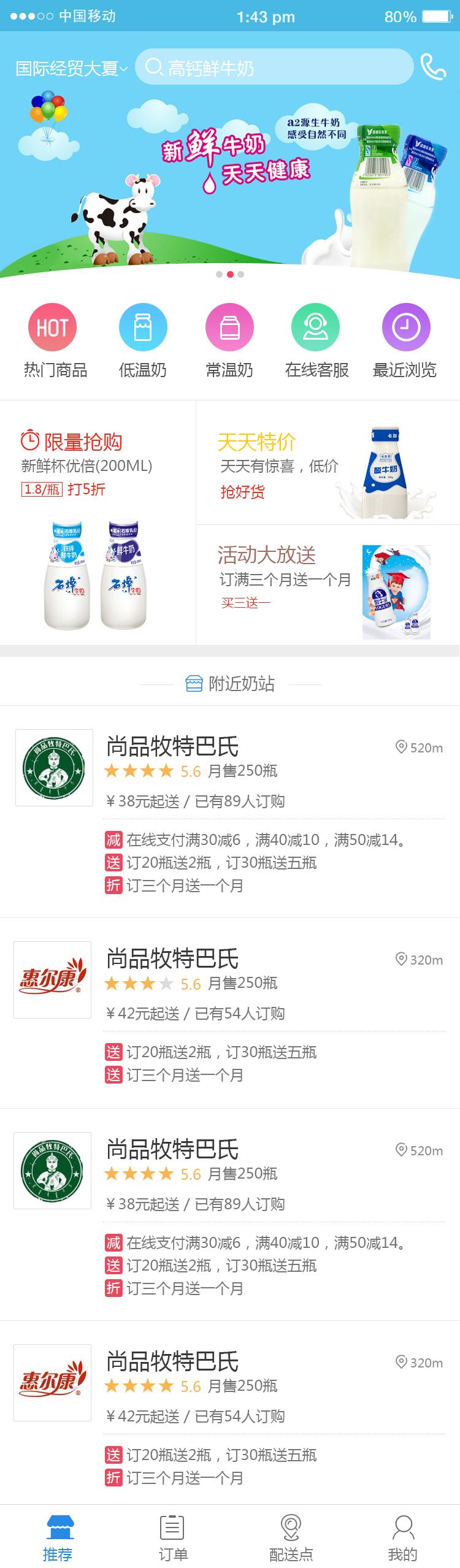The height and width of the screenshot is (1568, 460).
Task: Open the three-star 惠尔康 milk station
Action: tap(230, 1012)
